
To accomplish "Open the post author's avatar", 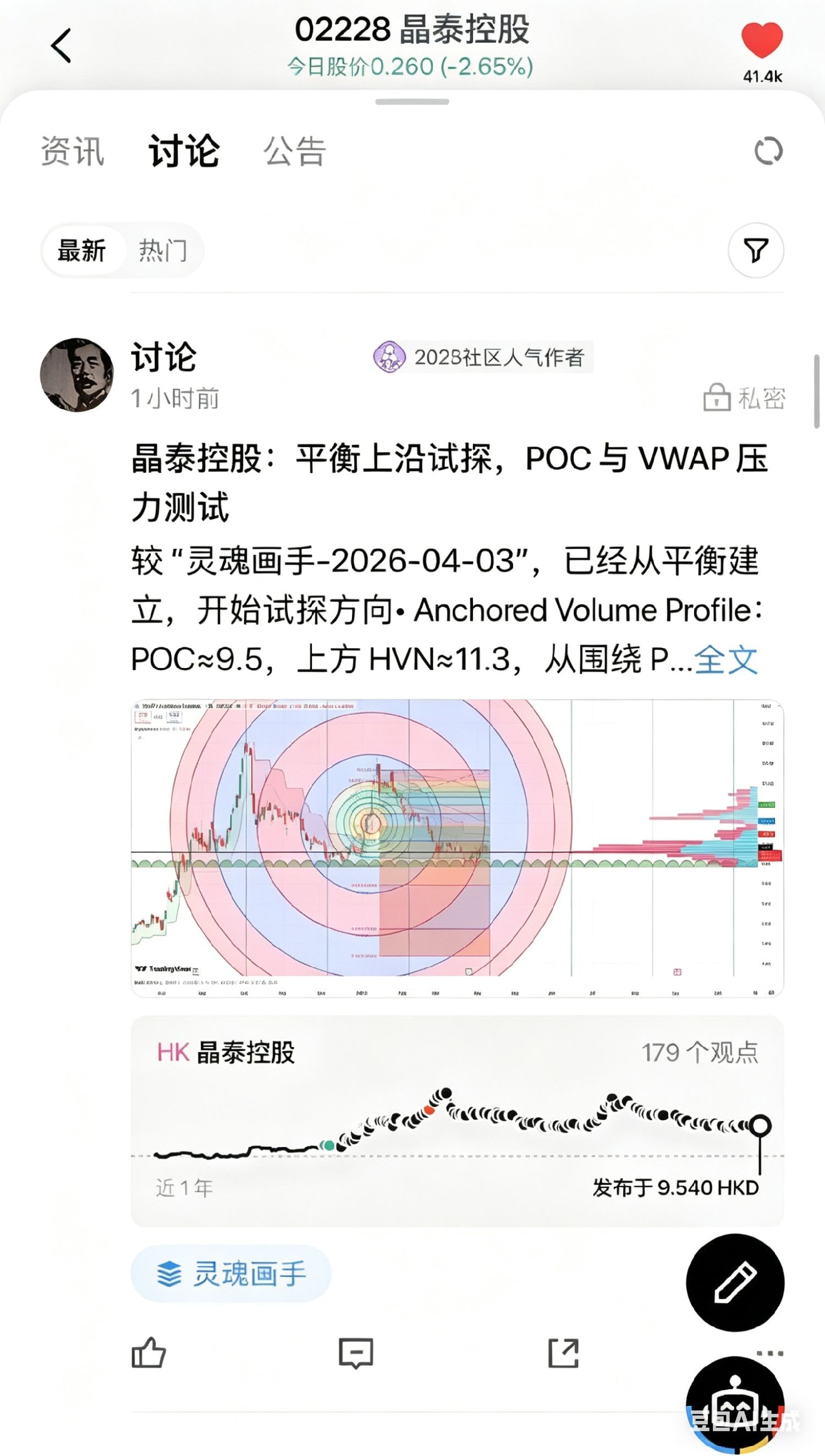I will click(76, 375).
